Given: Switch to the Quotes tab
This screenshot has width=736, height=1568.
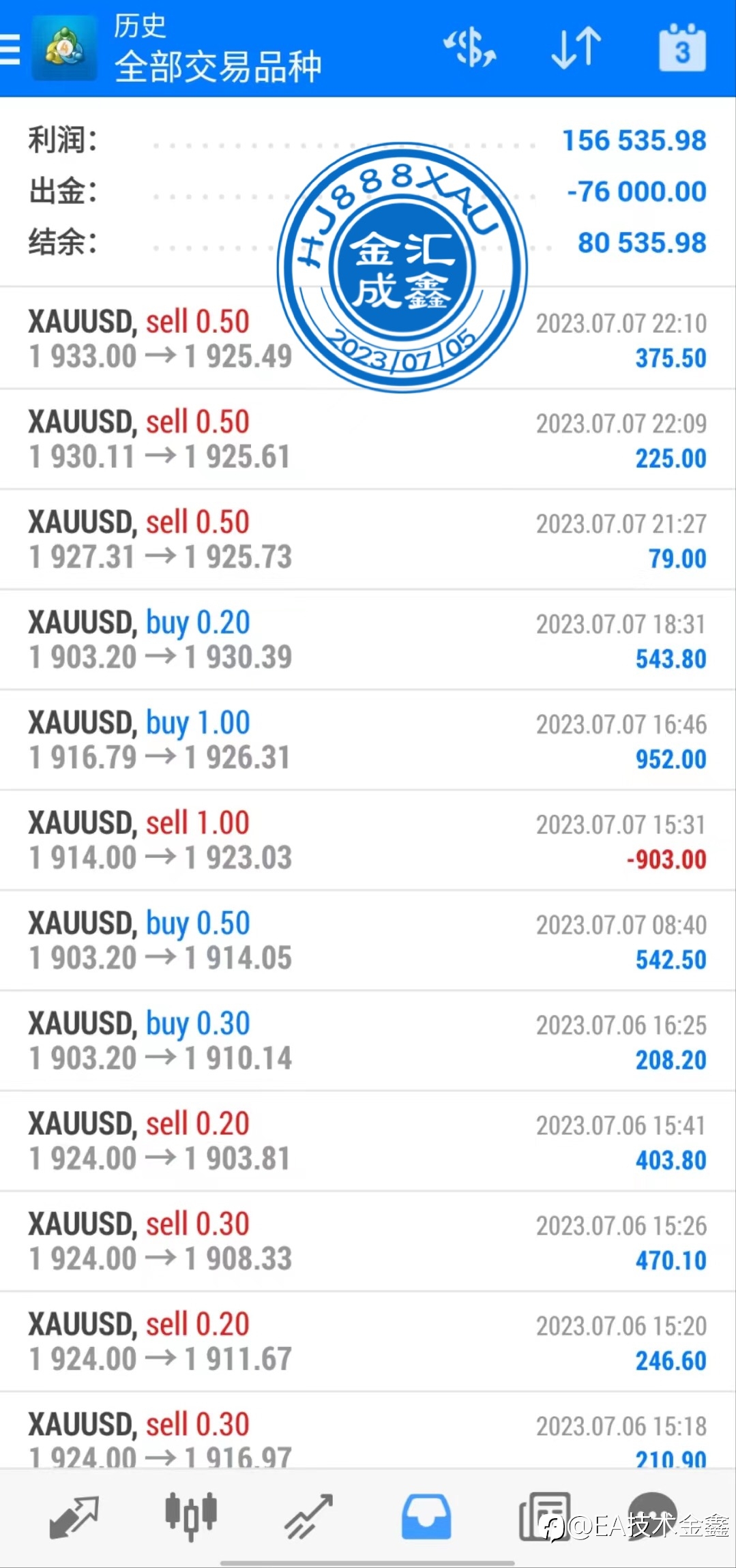Looking at the screenshot, I should [x=74, y=1517].
